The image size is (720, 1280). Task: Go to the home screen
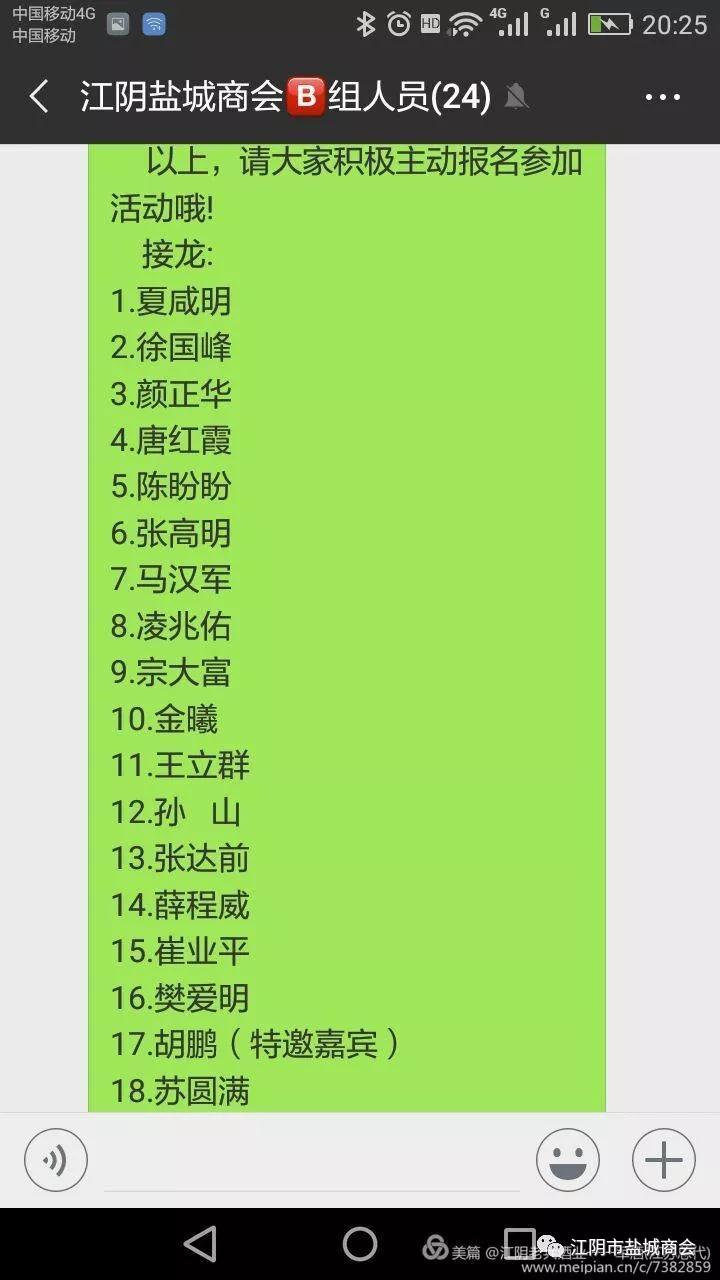click(360, 1244)
